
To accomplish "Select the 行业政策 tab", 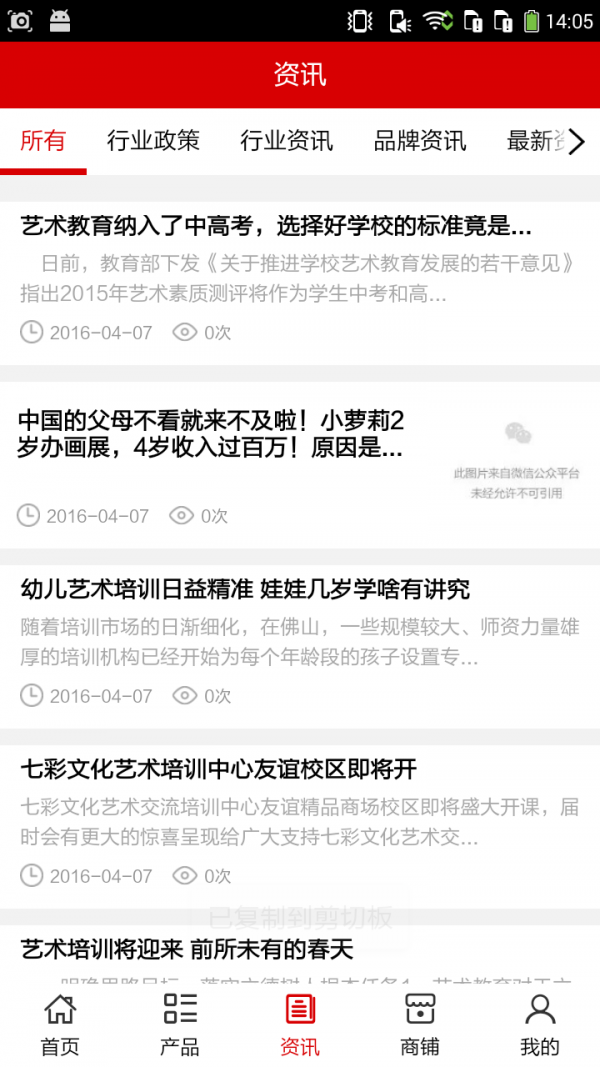I will point(153,141).
